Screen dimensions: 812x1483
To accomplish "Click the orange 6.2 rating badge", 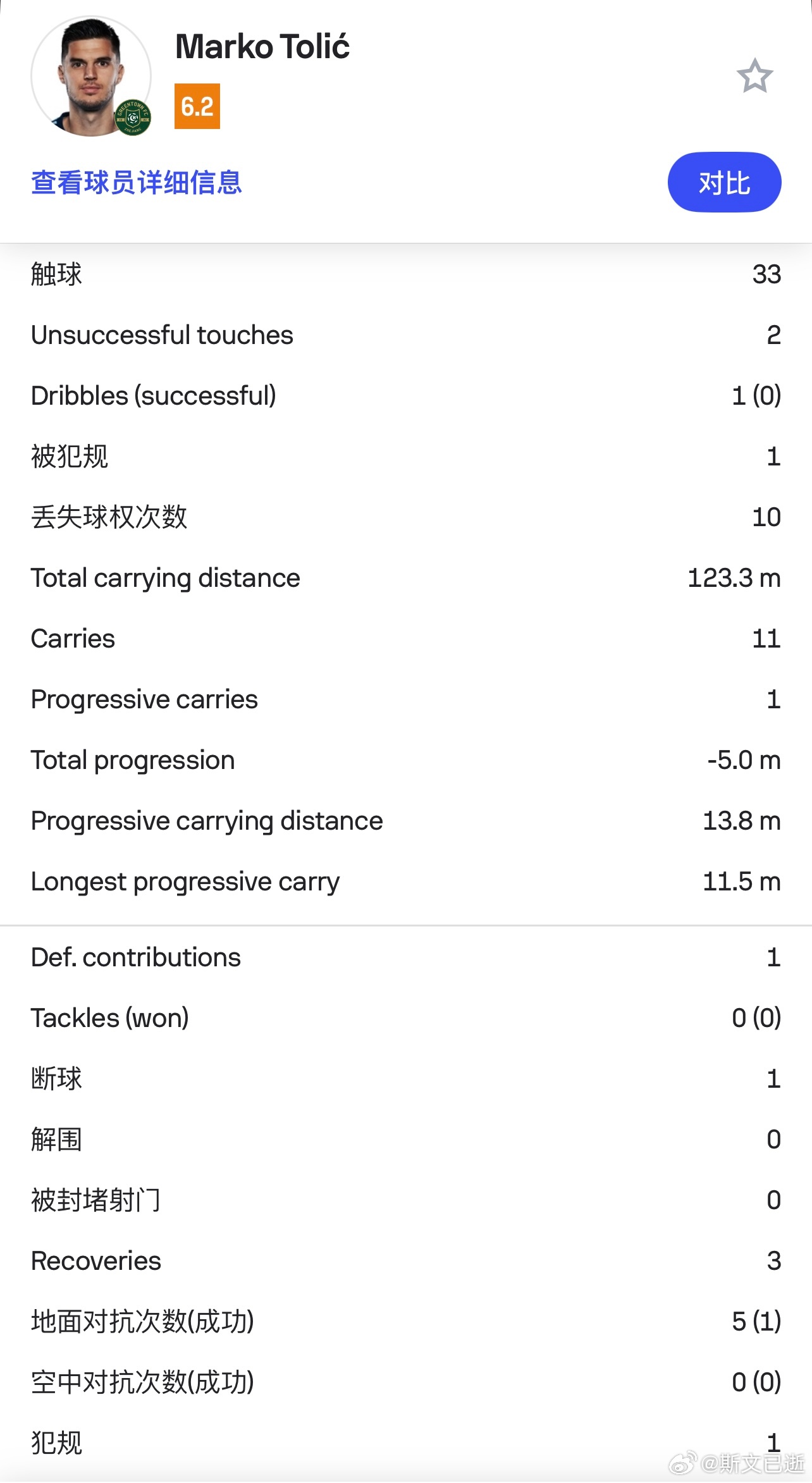I will point(197,105).
